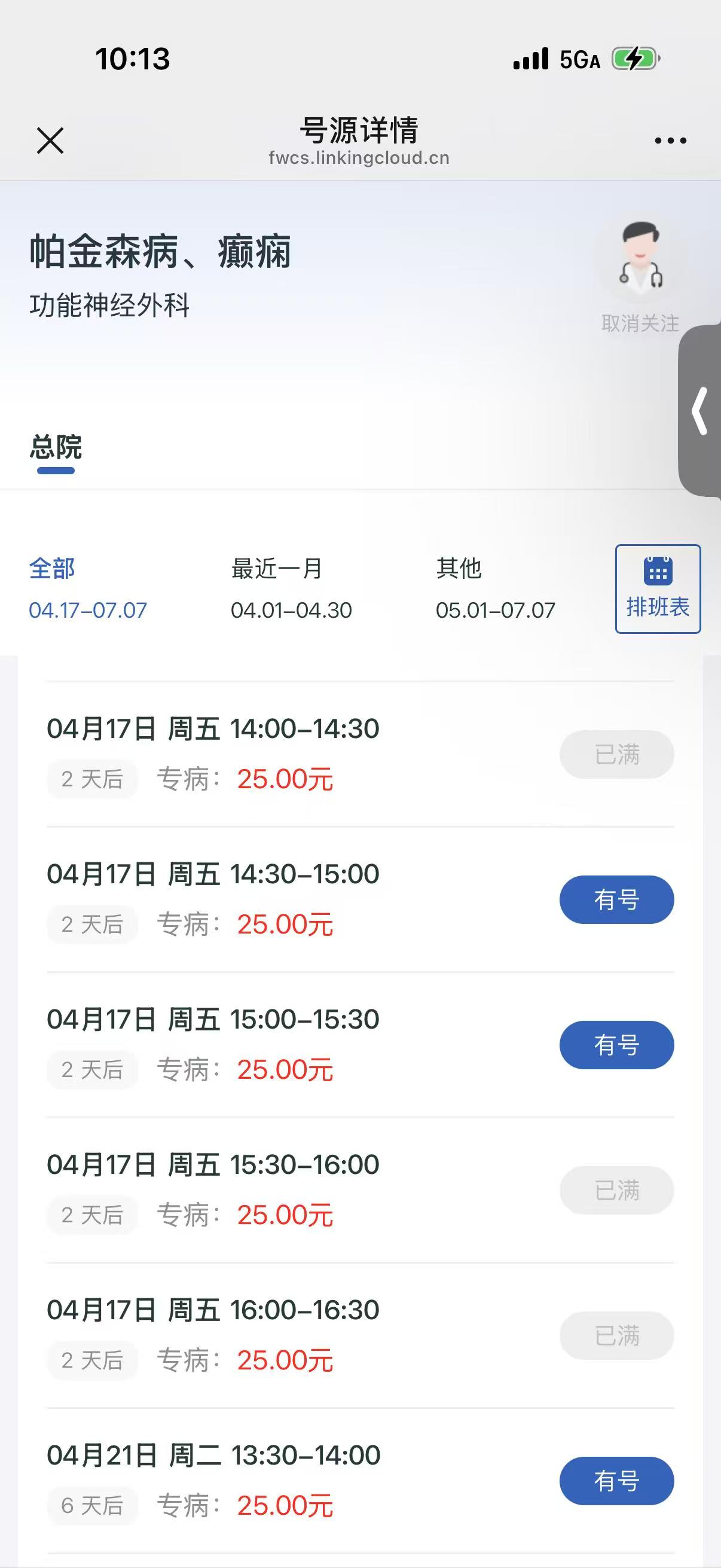Show 全部 dates 04.17–07.07
Screen dimensions: 721x1568
pos(88,588)
